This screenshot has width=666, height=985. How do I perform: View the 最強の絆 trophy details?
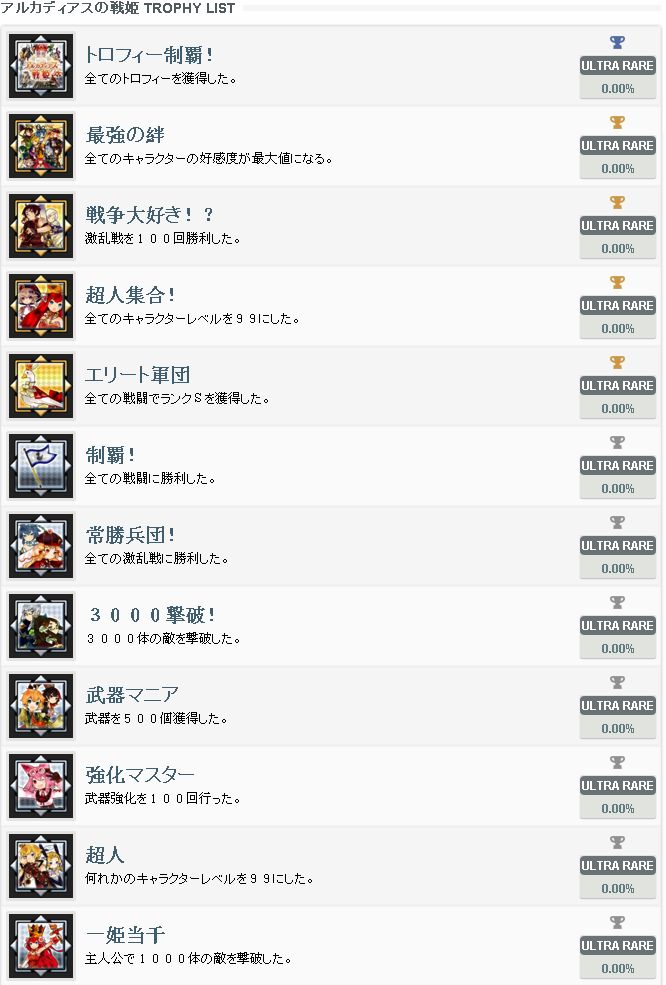[x=125, y=135]
